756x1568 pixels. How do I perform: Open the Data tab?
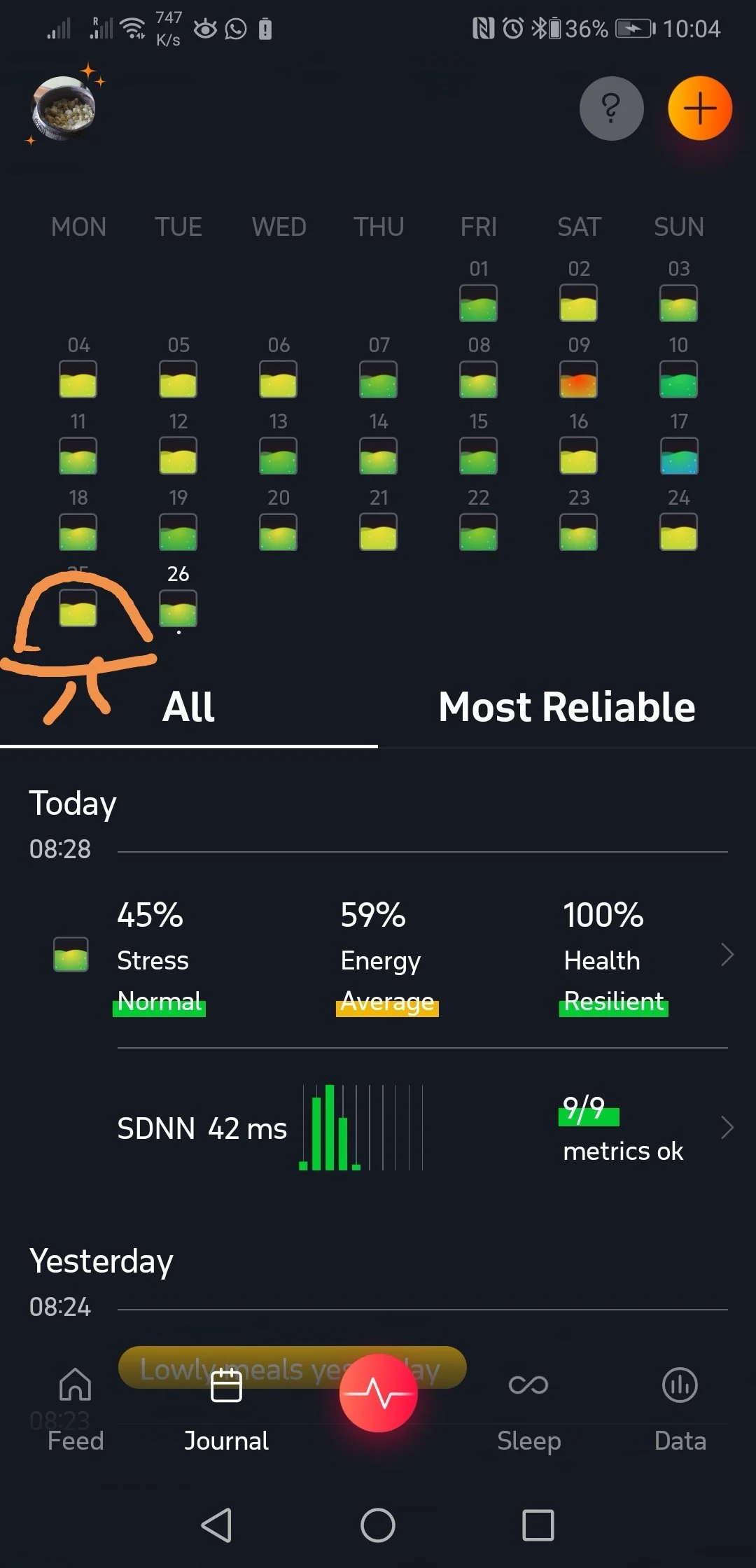(x=680, y=1408)
